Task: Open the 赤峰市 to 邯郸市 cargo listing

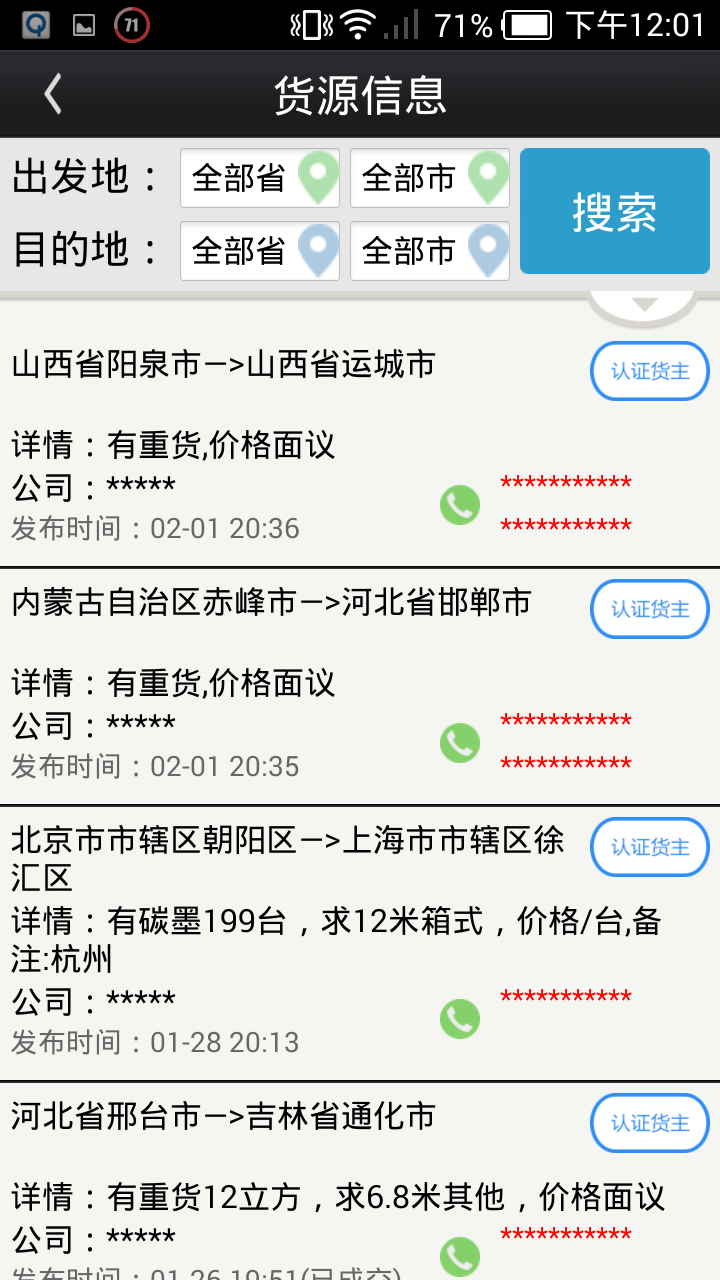Action: (x=360, y=687)
